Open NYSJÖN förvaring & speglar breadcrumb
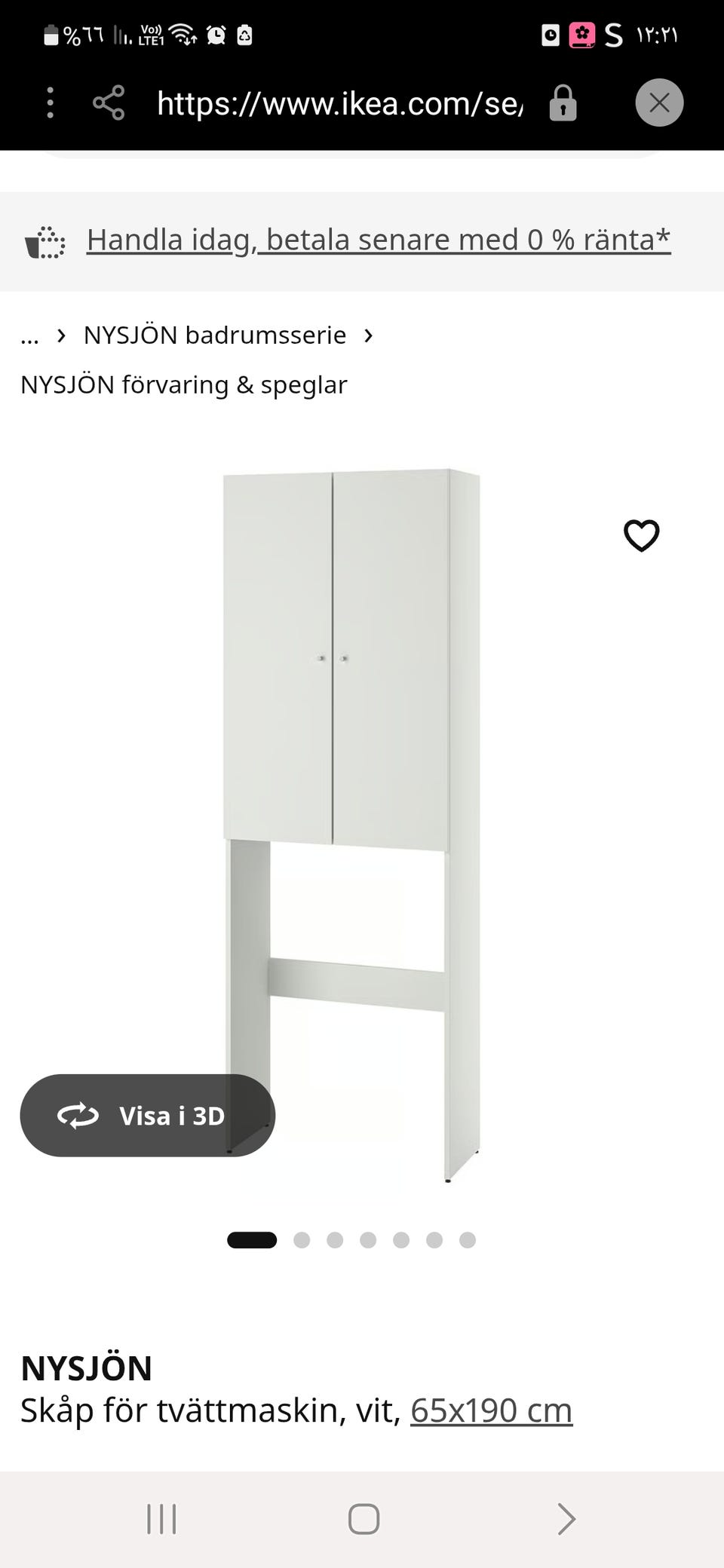 pyautogui.click(x=184, y=384)
